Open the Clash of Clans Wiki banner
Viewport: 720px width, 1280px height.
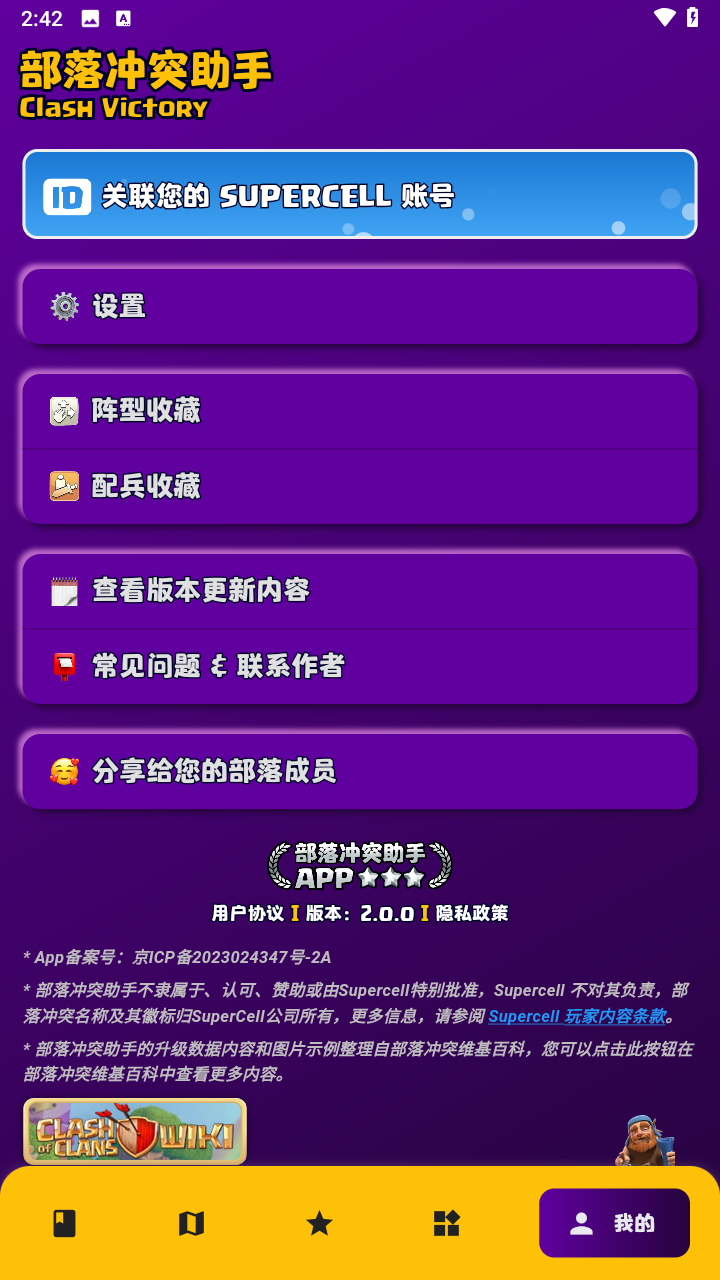(135, 1131)
